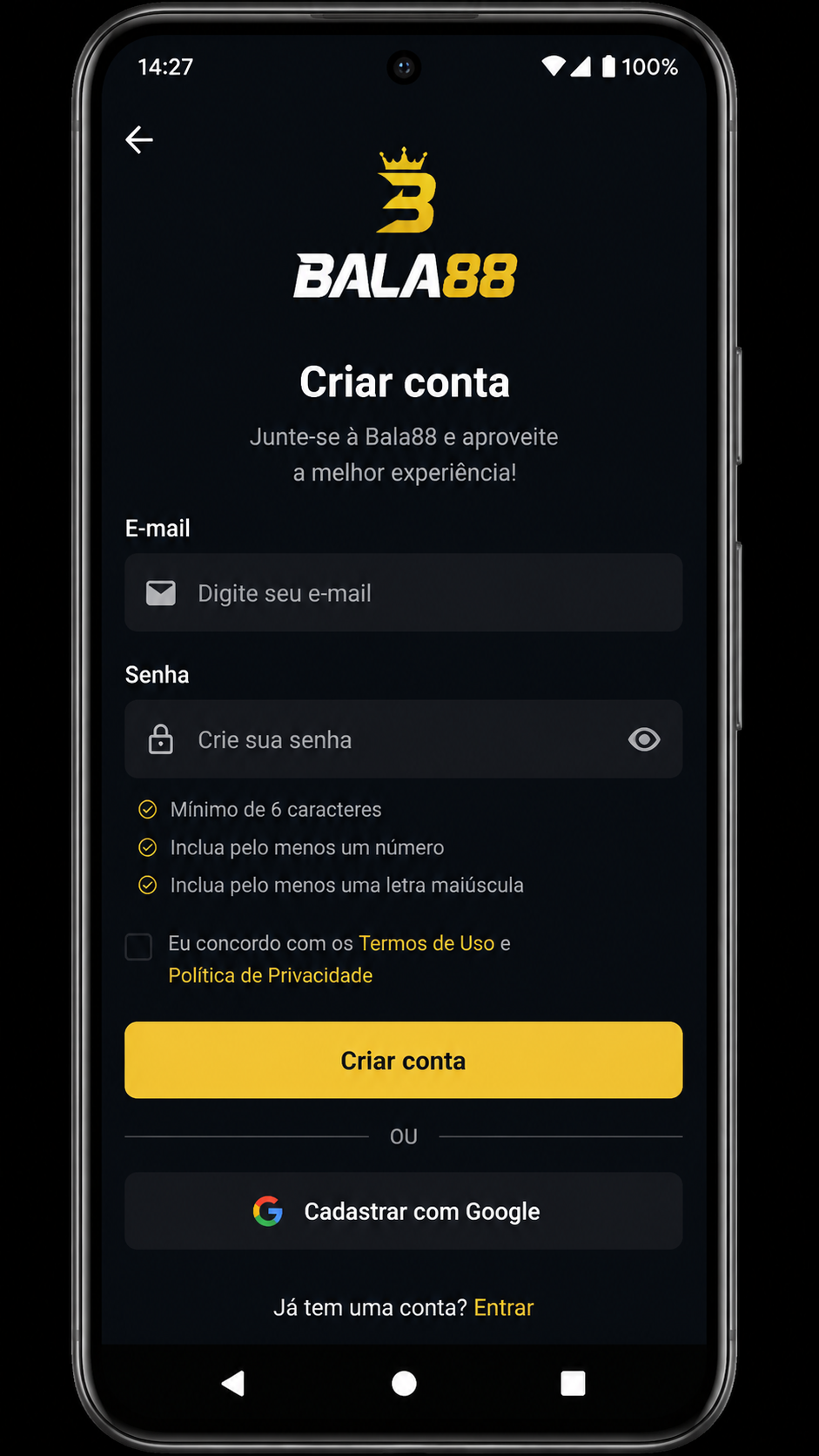The height and width of the screenshot is (1456, 819).
Task: Select Cadastrar com Google
Action: (x=403, y=1211)
